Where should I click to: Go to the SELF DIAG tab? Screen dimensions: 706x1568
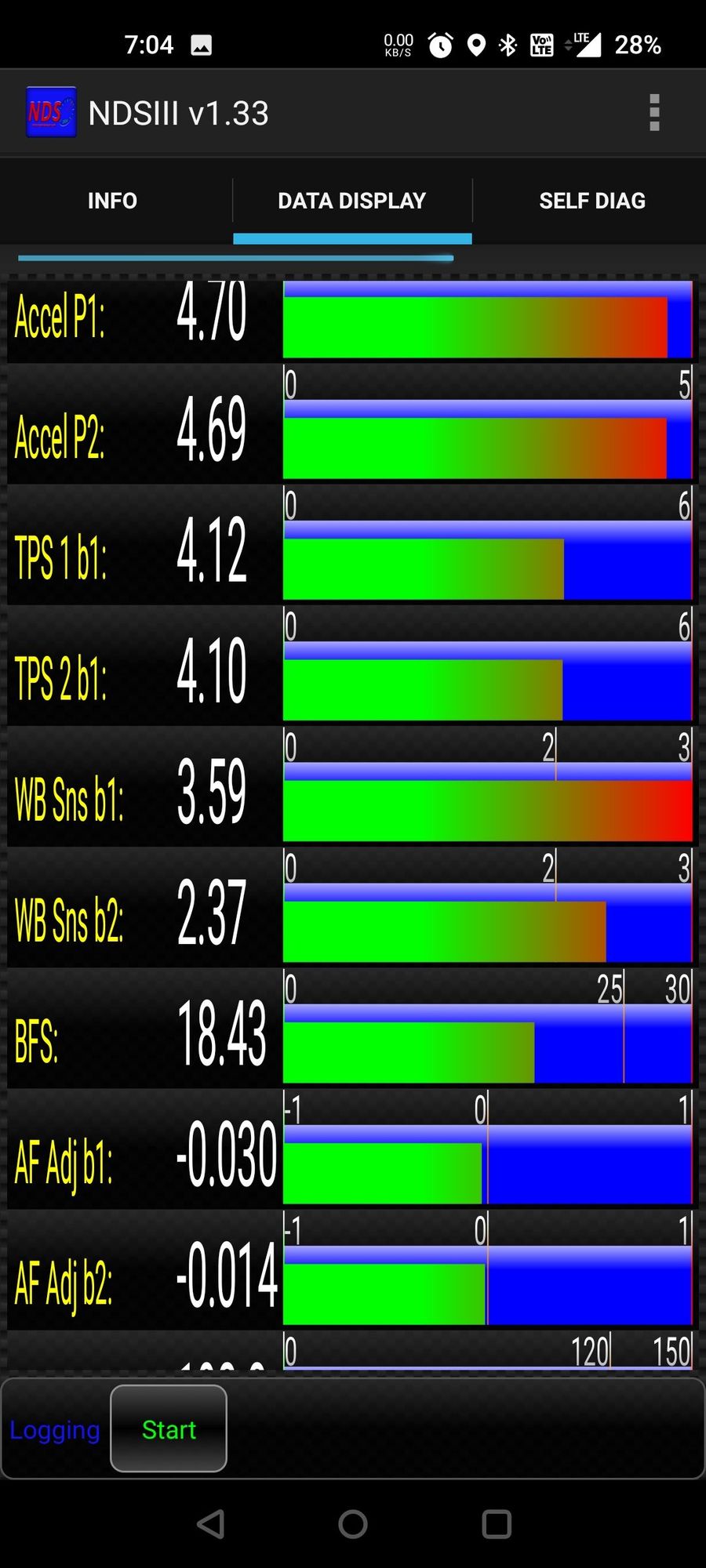pos(592,201)
